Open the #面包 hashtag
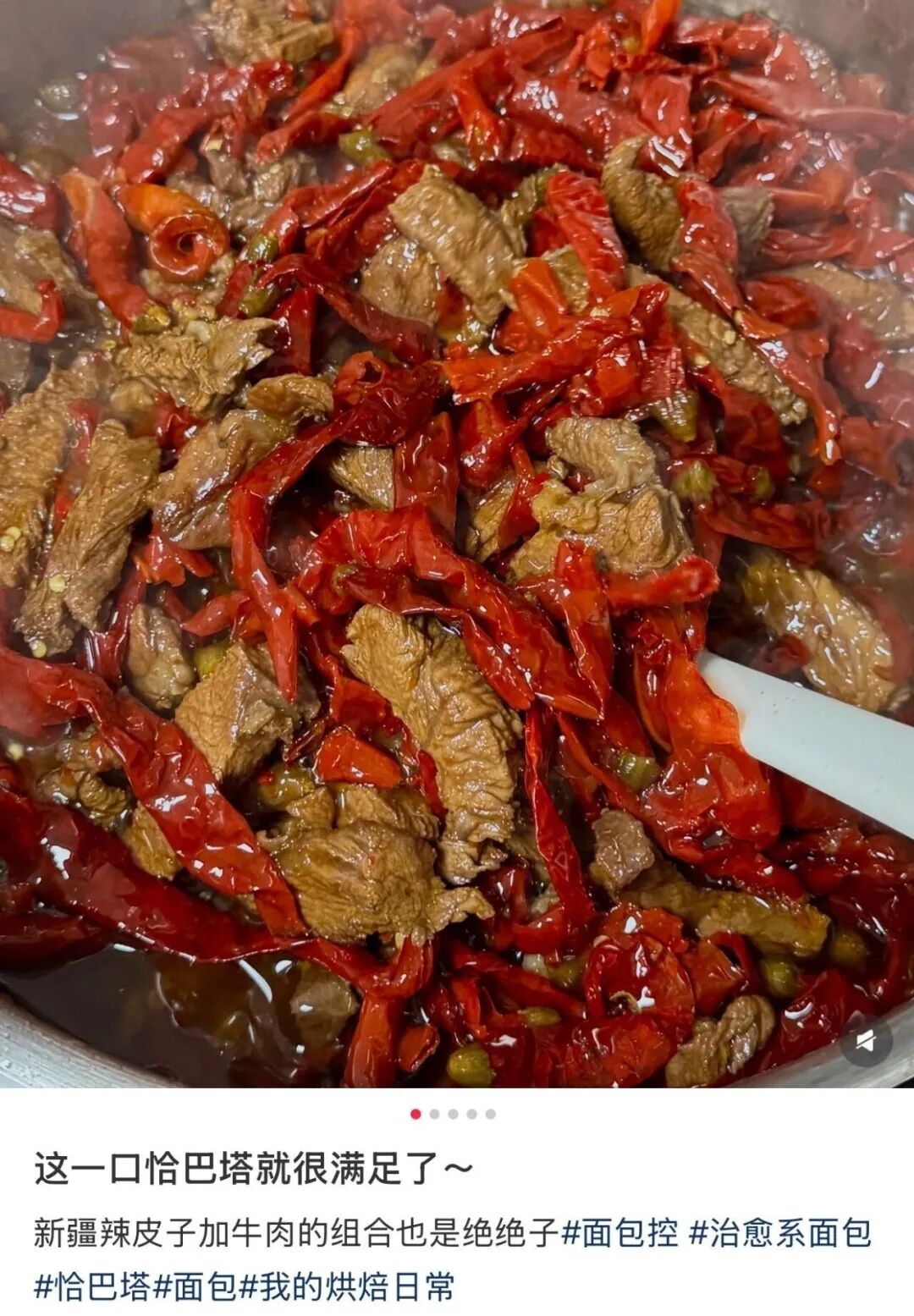This screenshot has height=1316, width=914. (x=195, y=1287)
